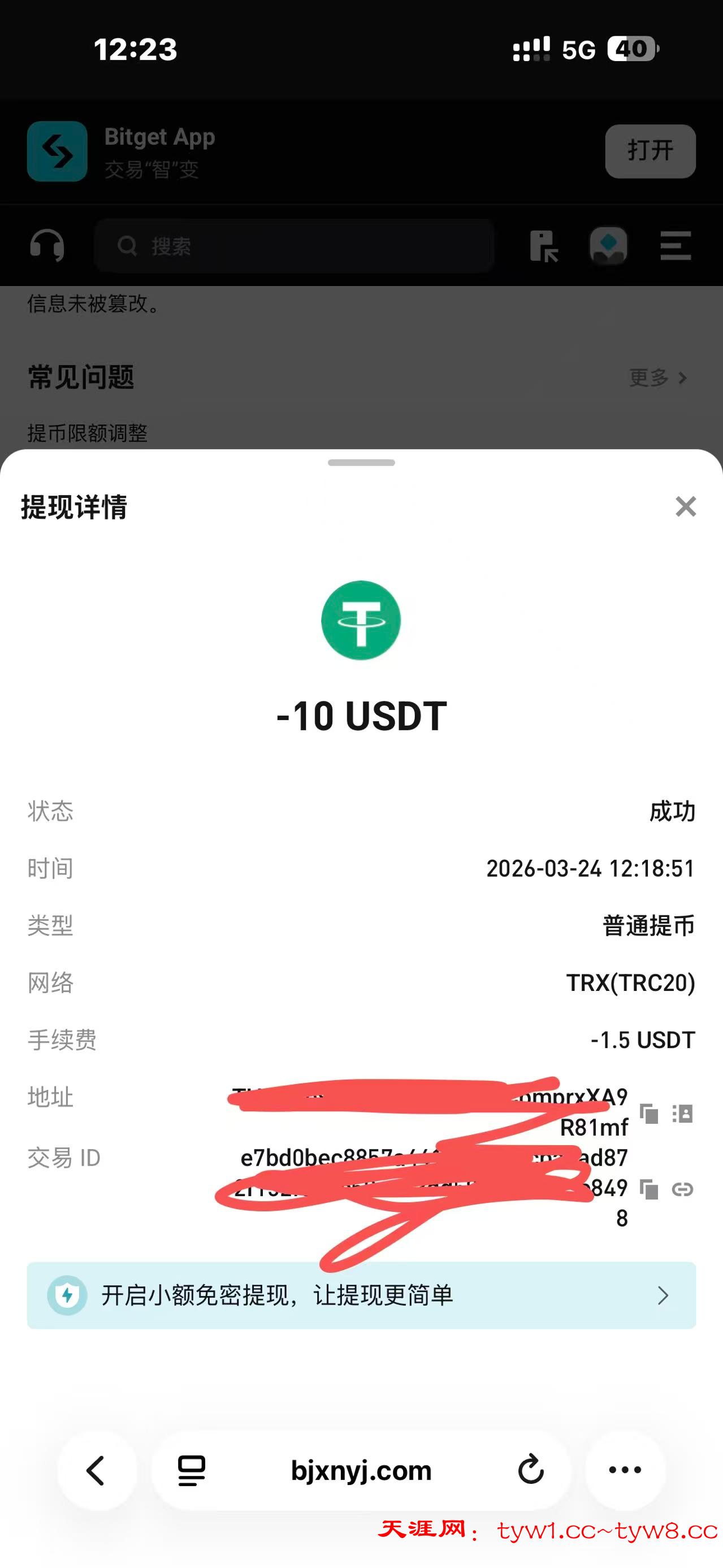The width and height of the screenshot is (723, 1568).
Task: Reload the current page
Action: pyautogui.click(x=531, y=1471)
